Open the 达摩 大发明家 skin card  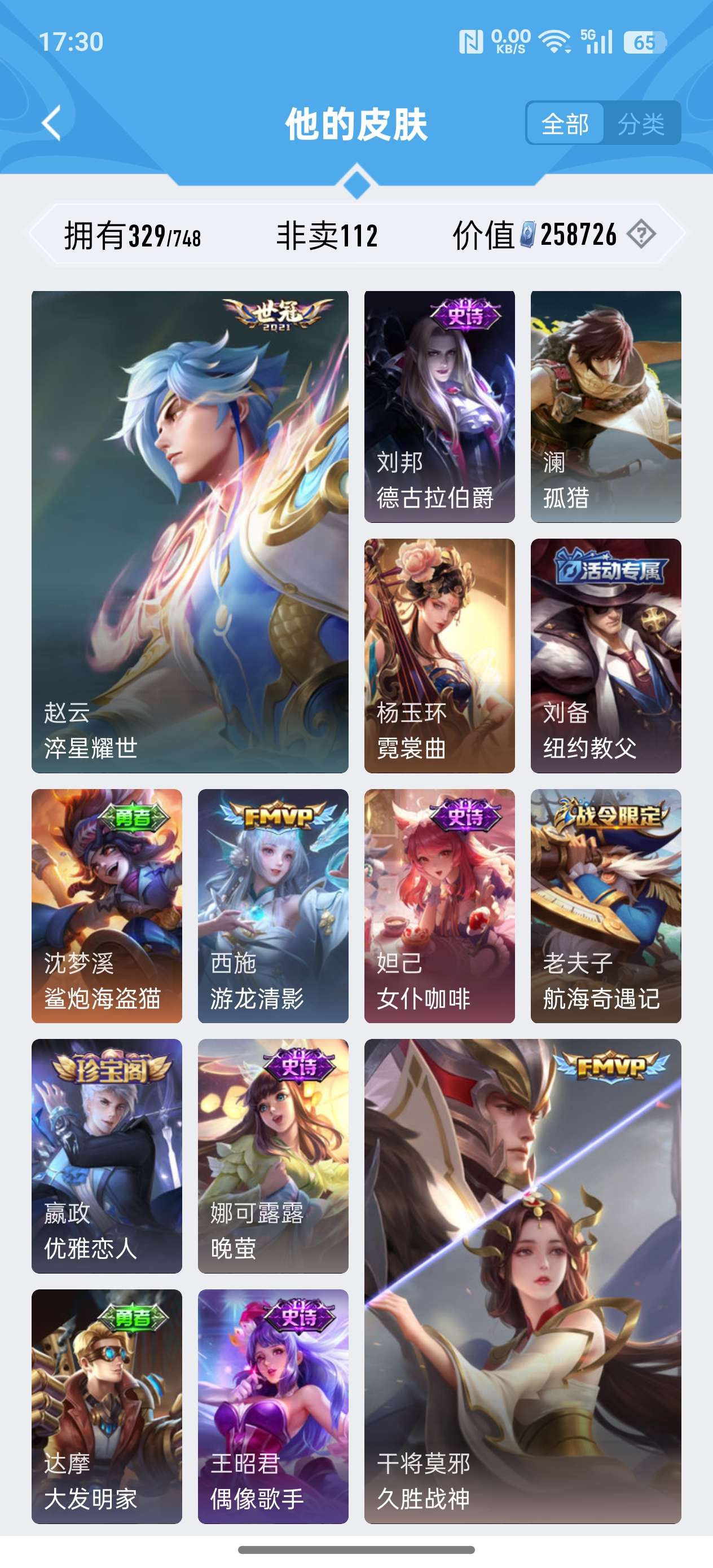107,1406
